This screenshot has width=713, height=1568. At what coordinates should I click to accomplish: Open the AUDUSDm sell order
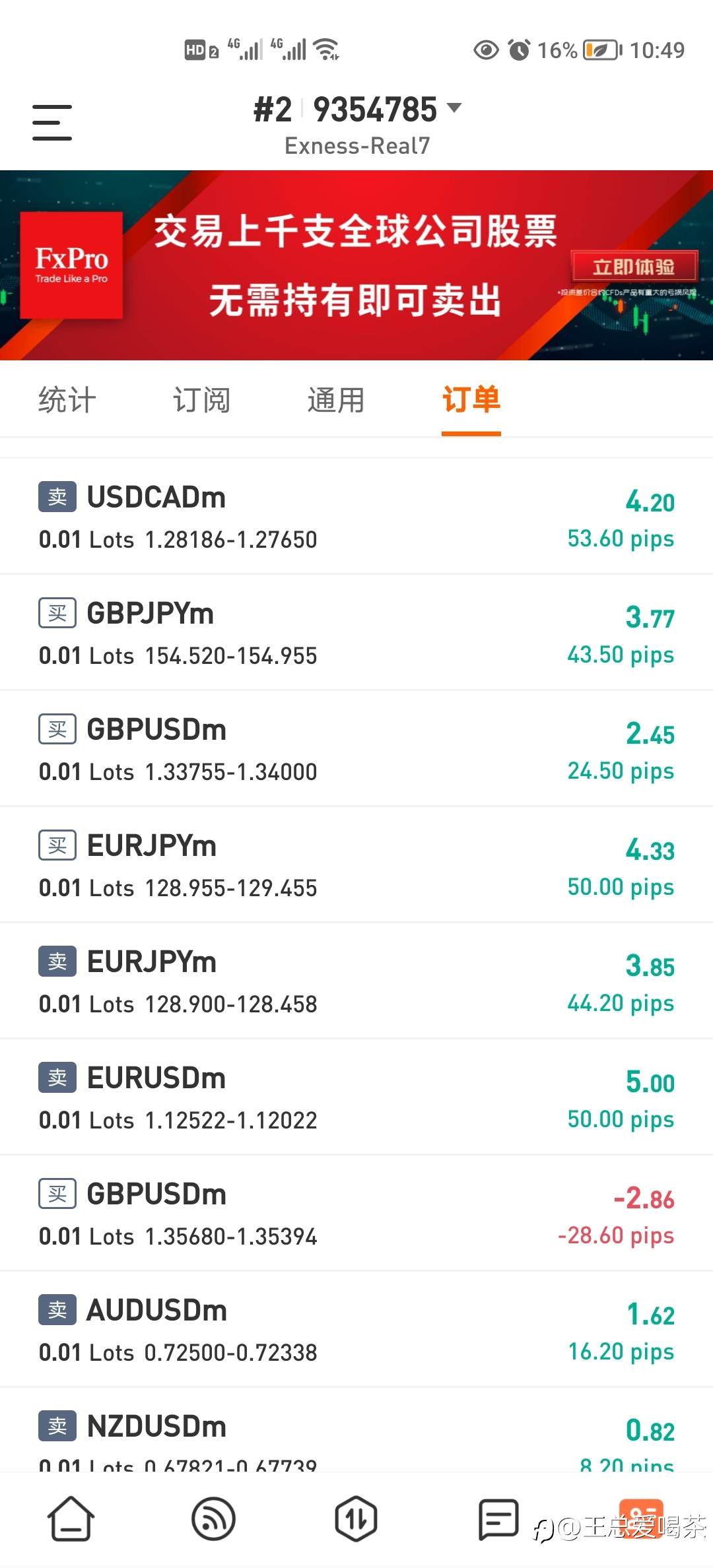pyautogui.click(x=356, y=1330)
